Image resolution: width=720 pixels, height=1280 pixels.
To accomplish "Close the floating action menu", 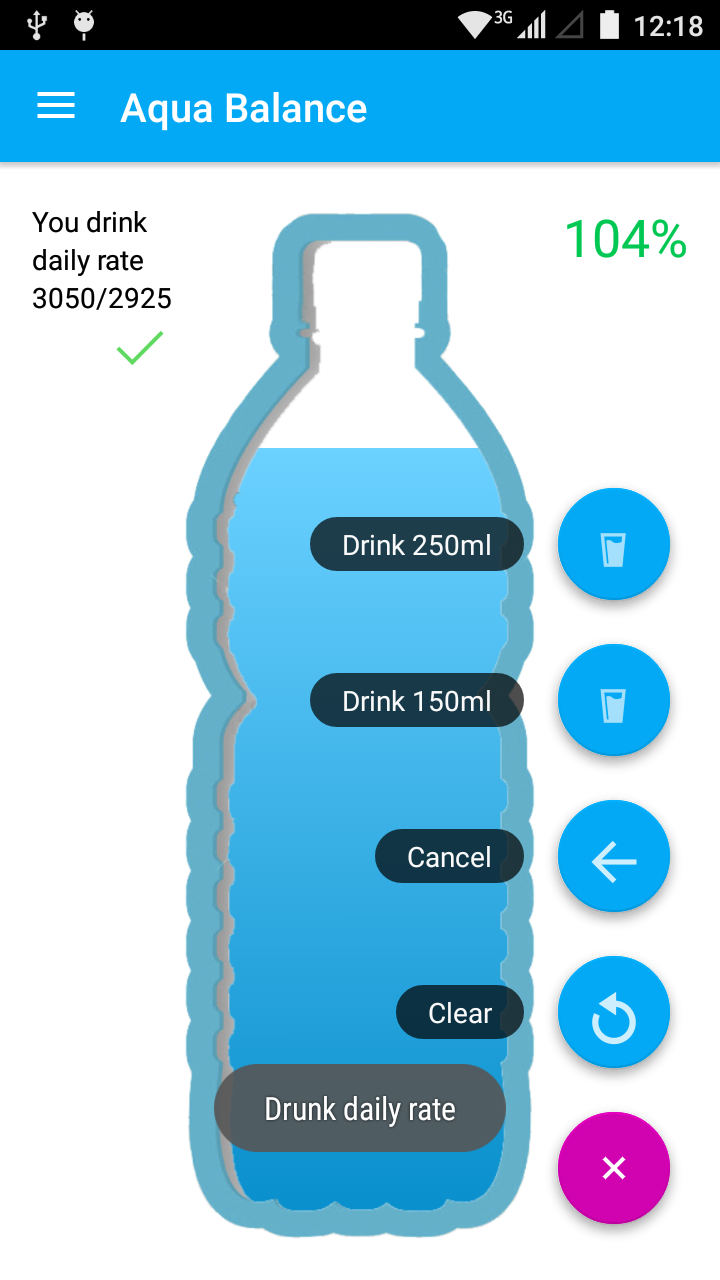I will [x=613, y=1167].
